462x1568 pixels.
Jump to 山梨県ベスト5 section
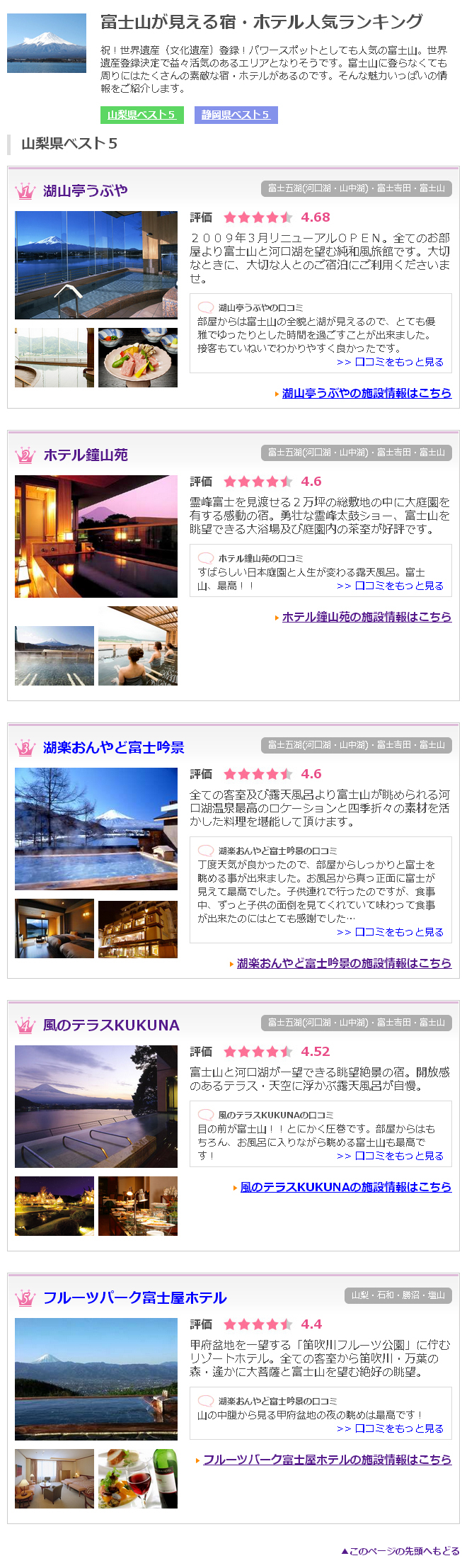[142, 115]
